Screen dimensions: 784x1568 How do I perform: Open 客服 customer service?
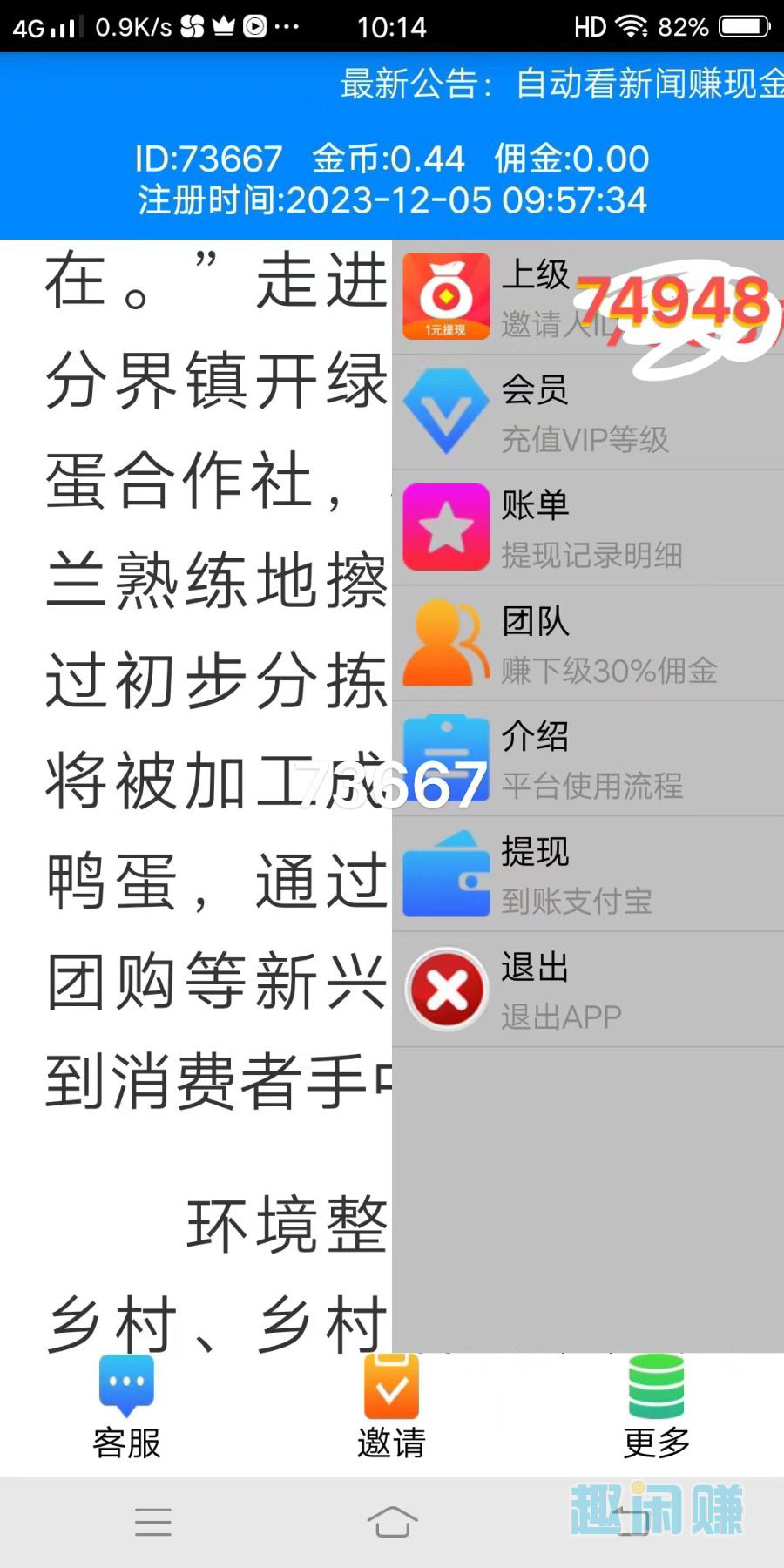[x=127, y=1407]
